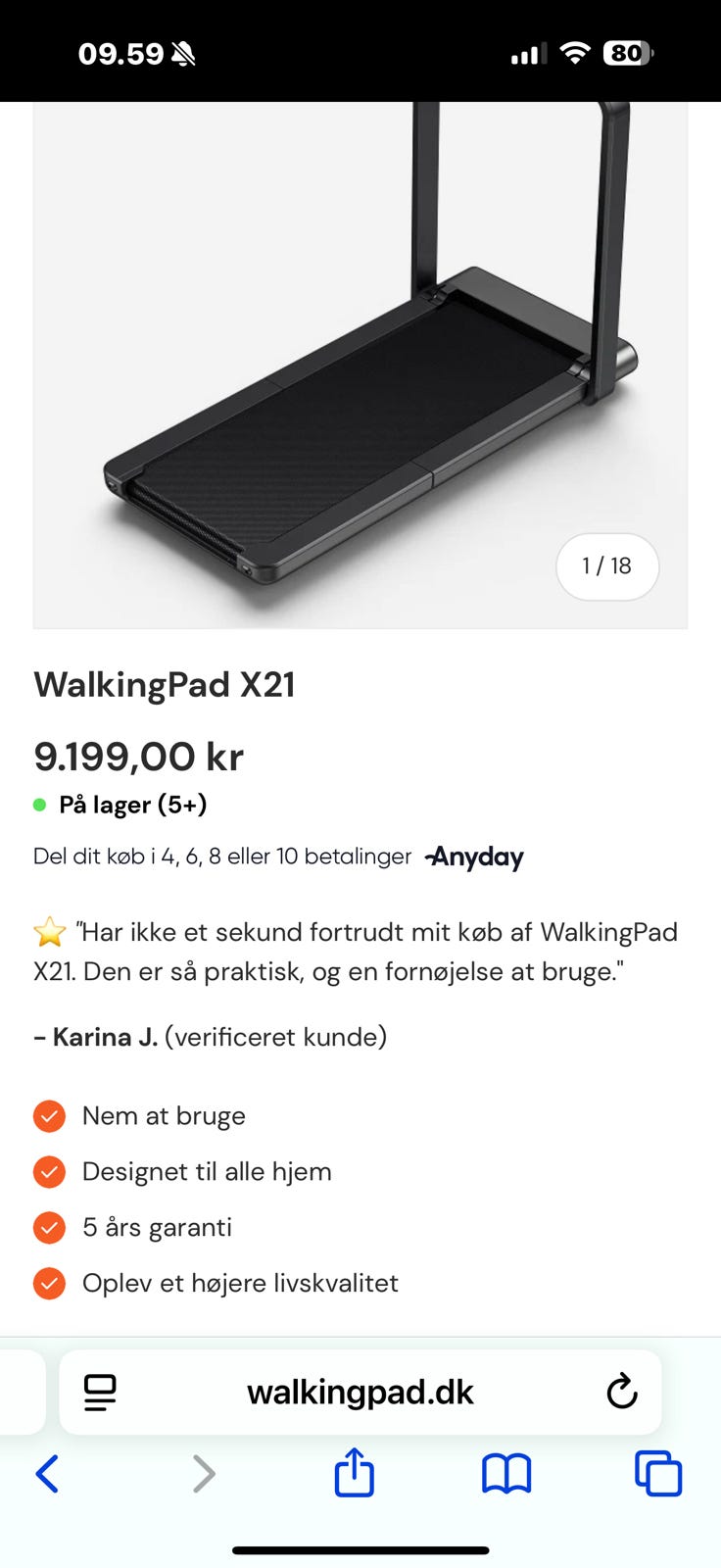
Task: Open the share sheet in Safari
Action: (x=355, y=1473)
